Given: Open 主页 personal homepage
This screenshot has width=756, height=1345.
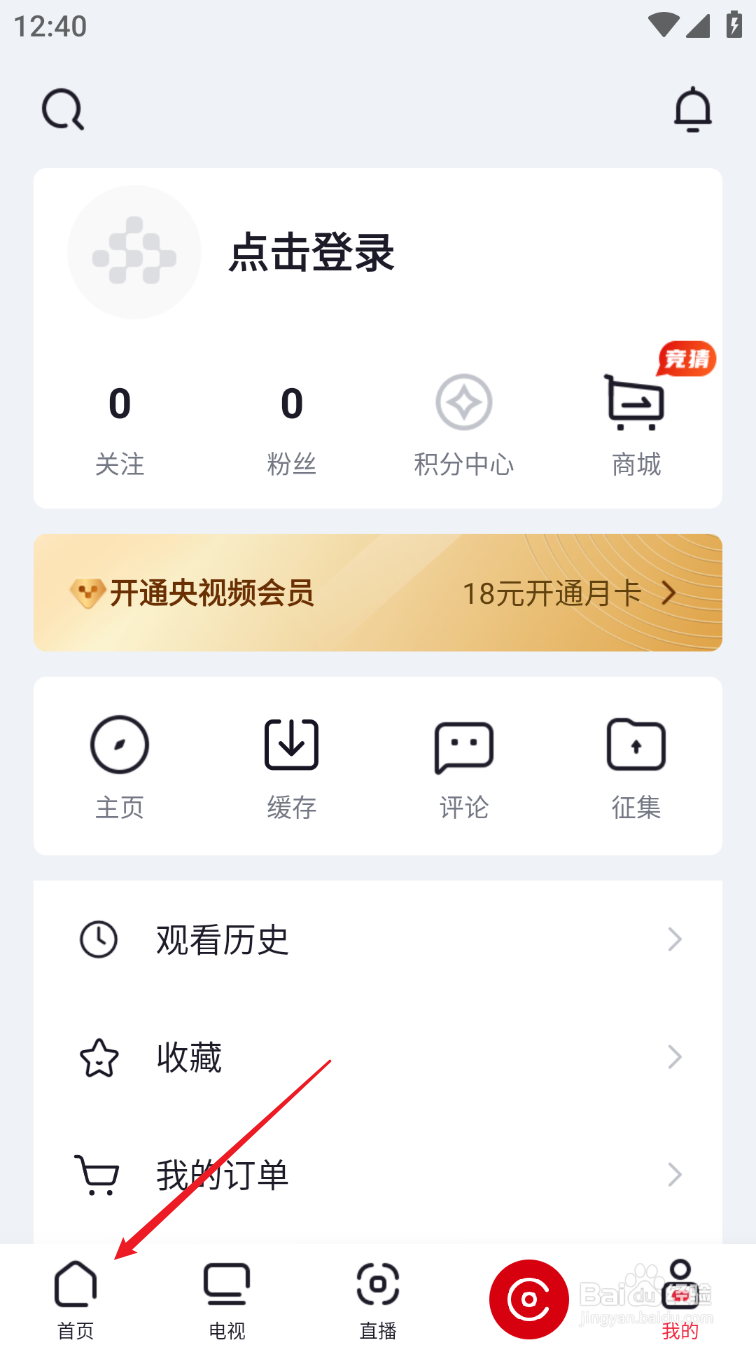Looking at the screenshot, I should [x=120, y=768].
